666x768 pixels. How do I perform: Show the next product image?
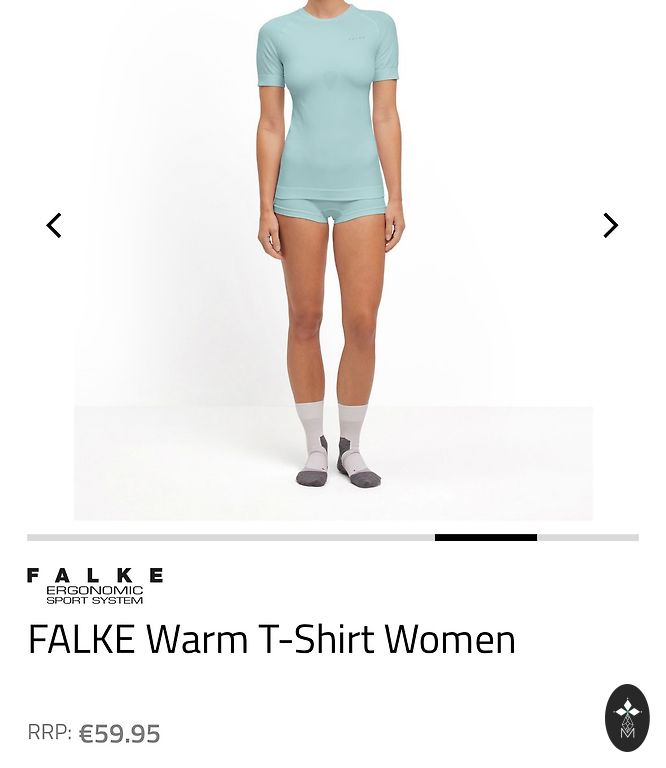point(610,225)
